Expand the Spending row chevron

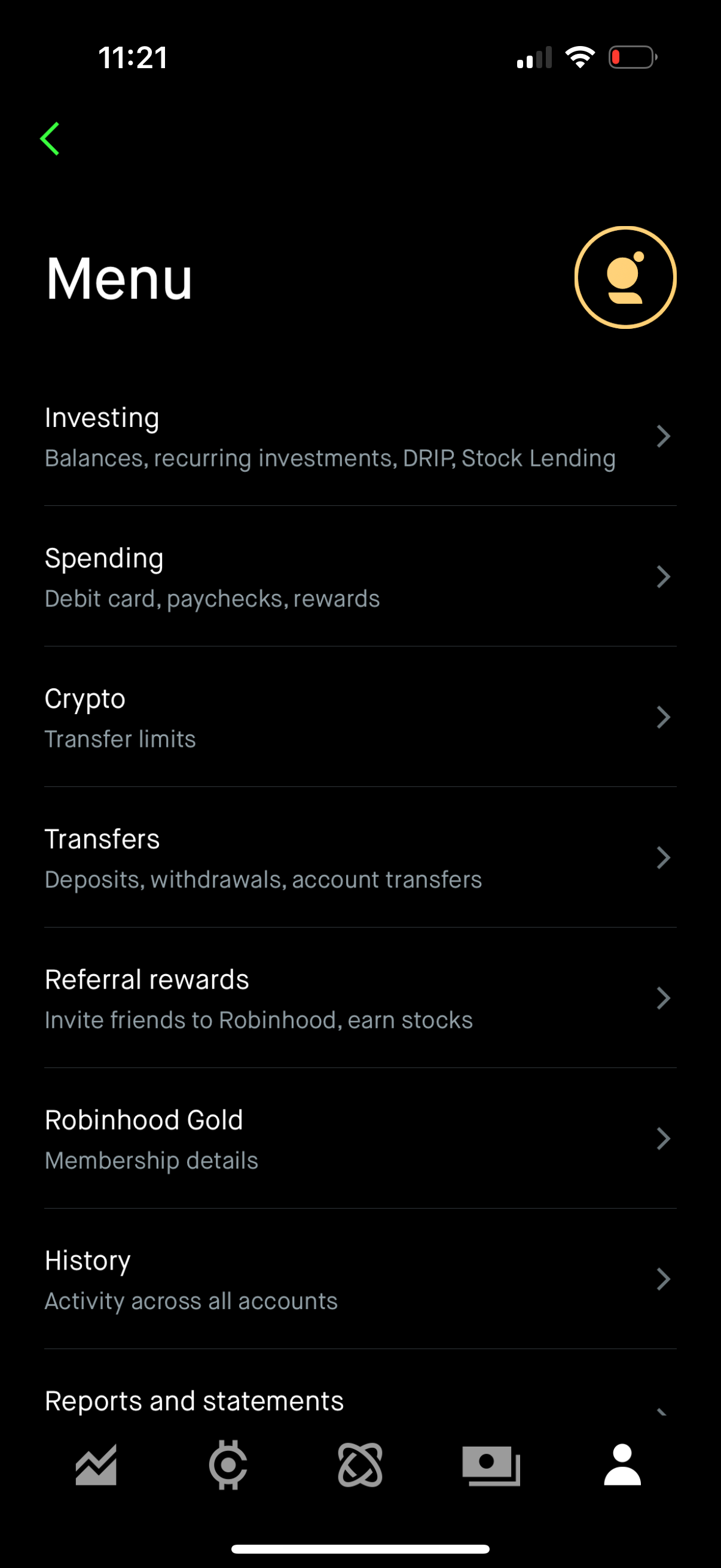(662, 576)
